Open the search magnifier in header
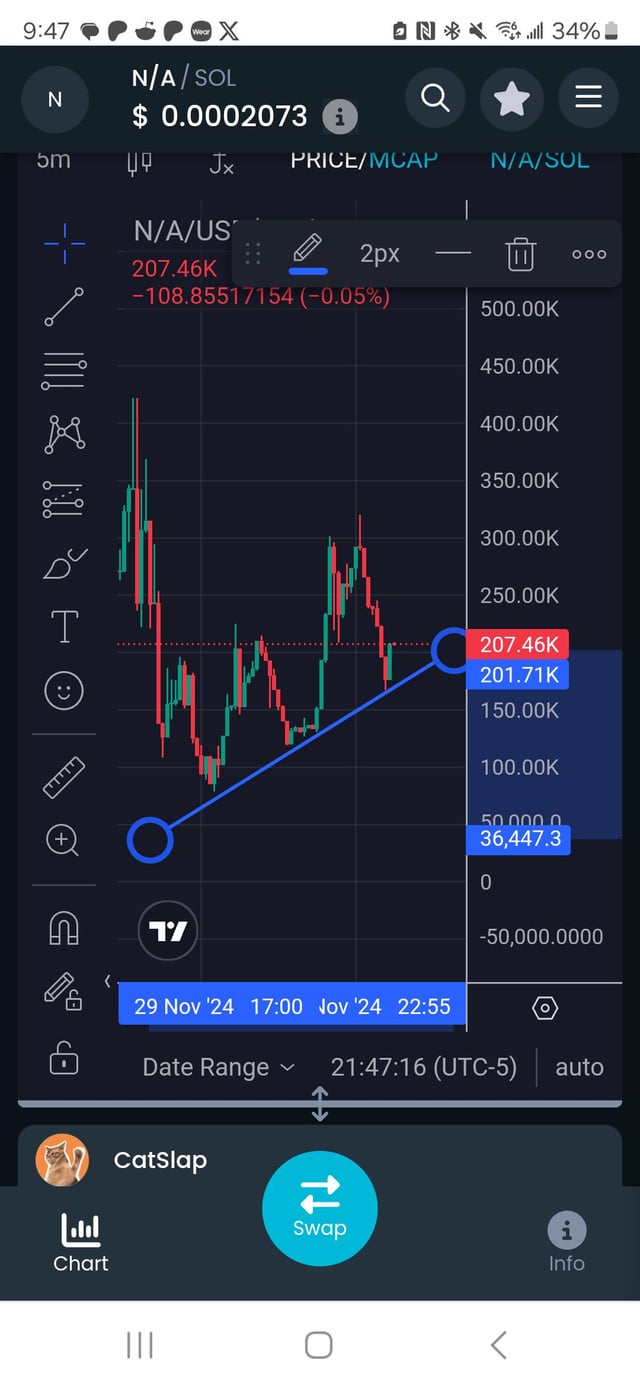640x1386 pixels. coord(434,98)
